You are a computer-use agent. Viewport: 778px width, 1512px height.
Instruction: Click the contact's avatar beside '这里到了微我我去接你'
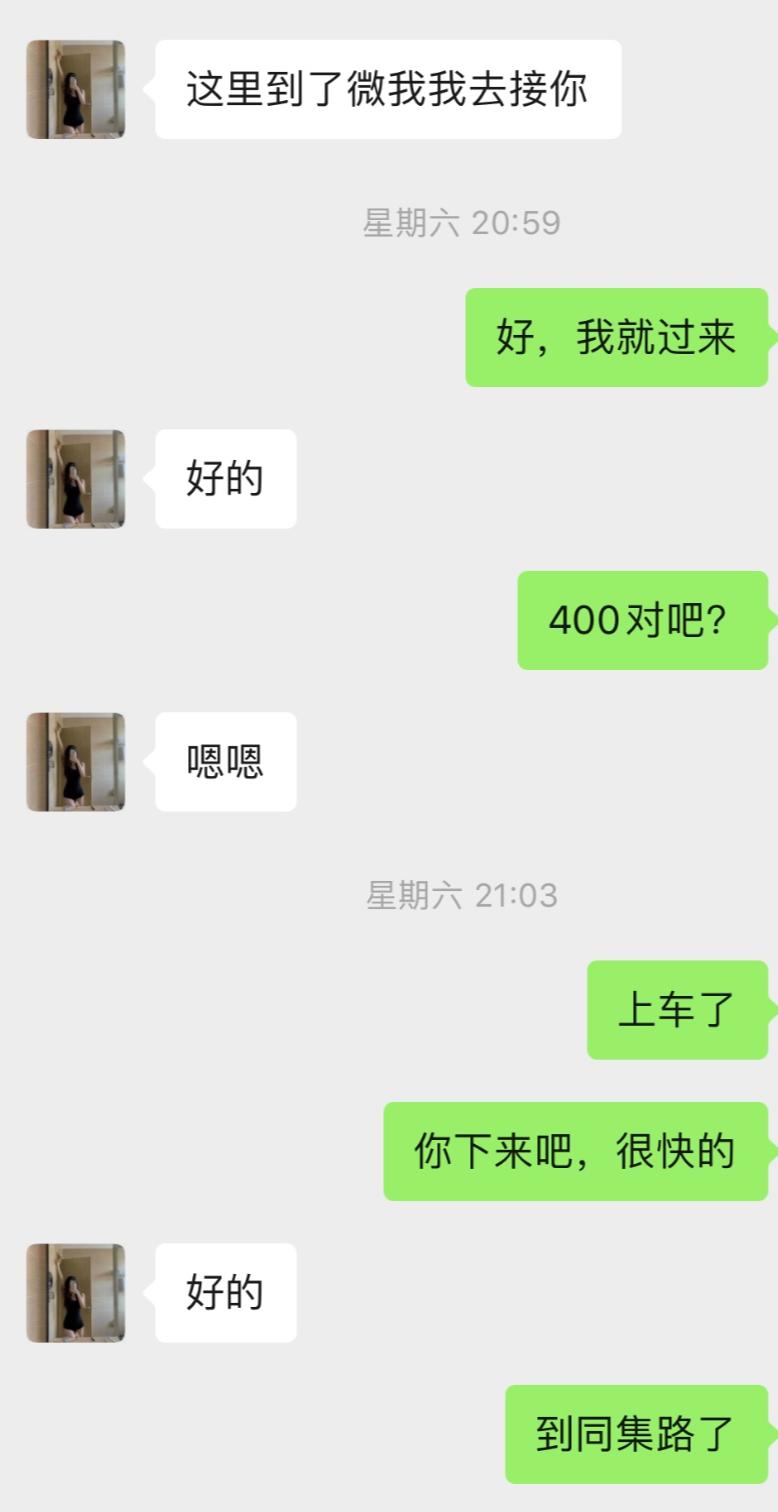click(x=75, y=88)
